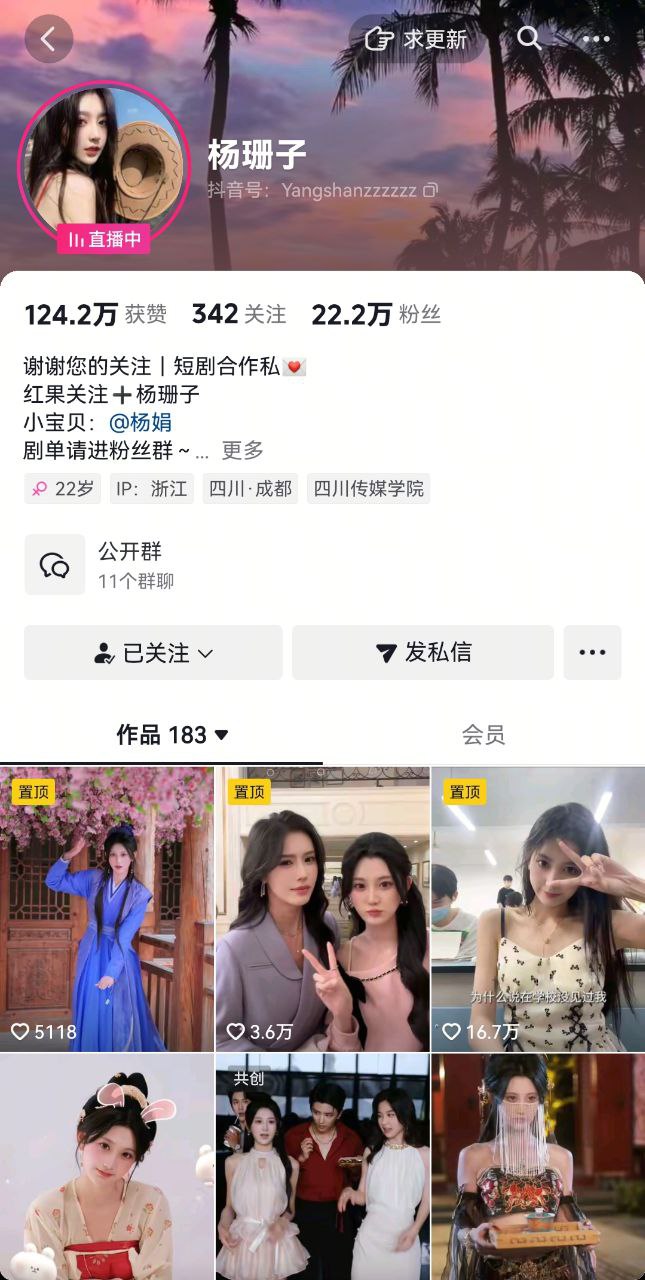This screenshot has width=645, height=1280.
Task: Open the pinned video with 16.7万 likes
Action: pos(537,908)
